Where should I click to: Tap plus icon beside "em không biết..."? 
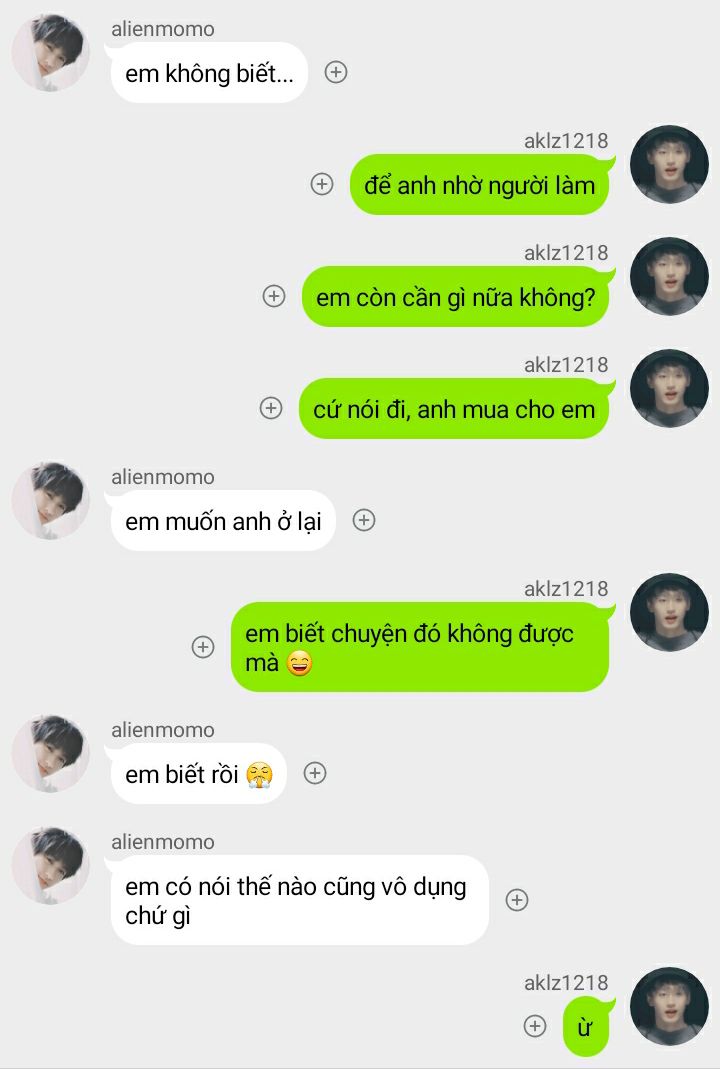(337, 72)
